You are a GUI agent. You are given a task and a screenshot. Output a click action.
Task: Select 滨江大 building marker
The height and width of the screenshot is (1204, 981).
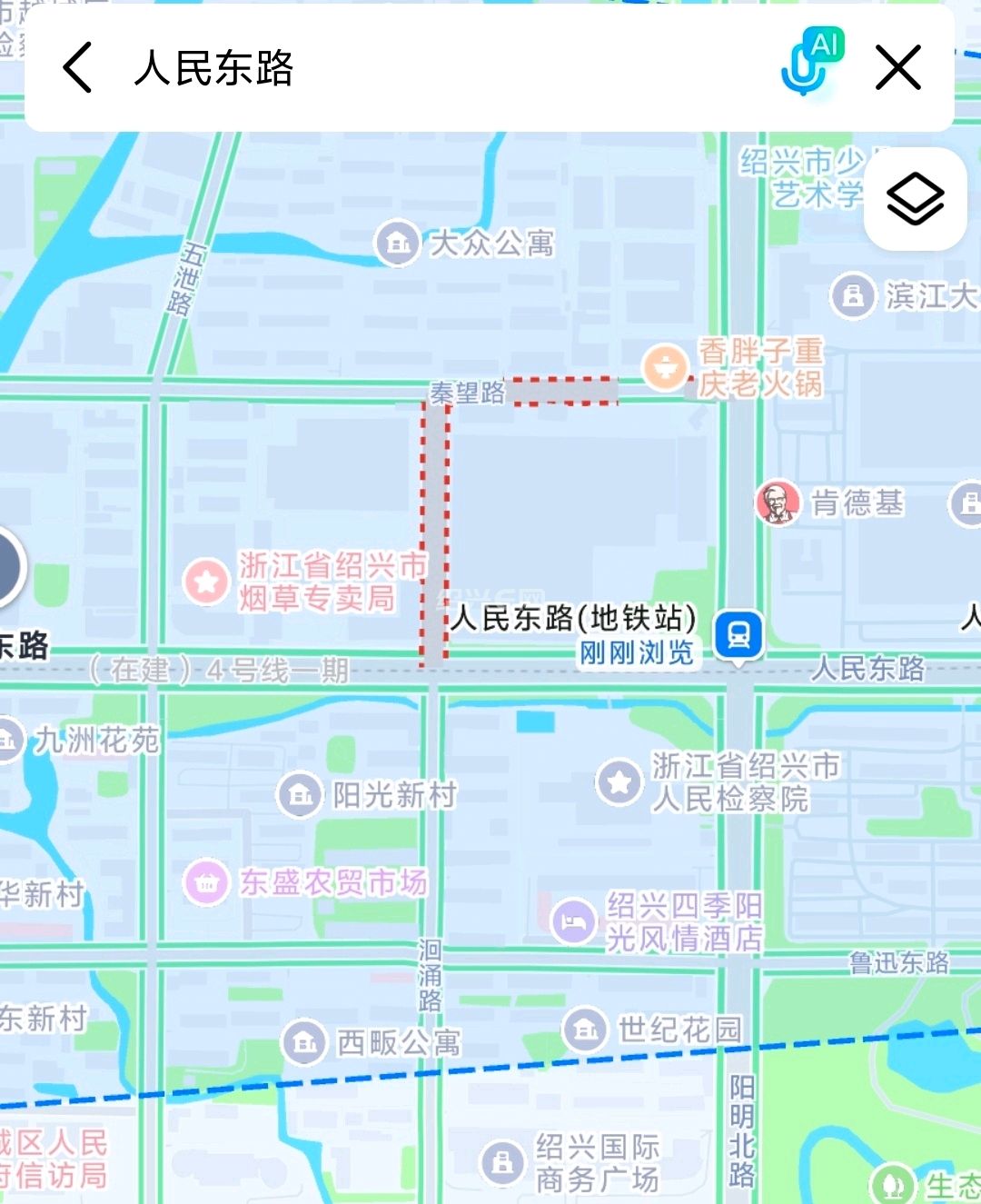pyautogui.click(x=853, y=295)
